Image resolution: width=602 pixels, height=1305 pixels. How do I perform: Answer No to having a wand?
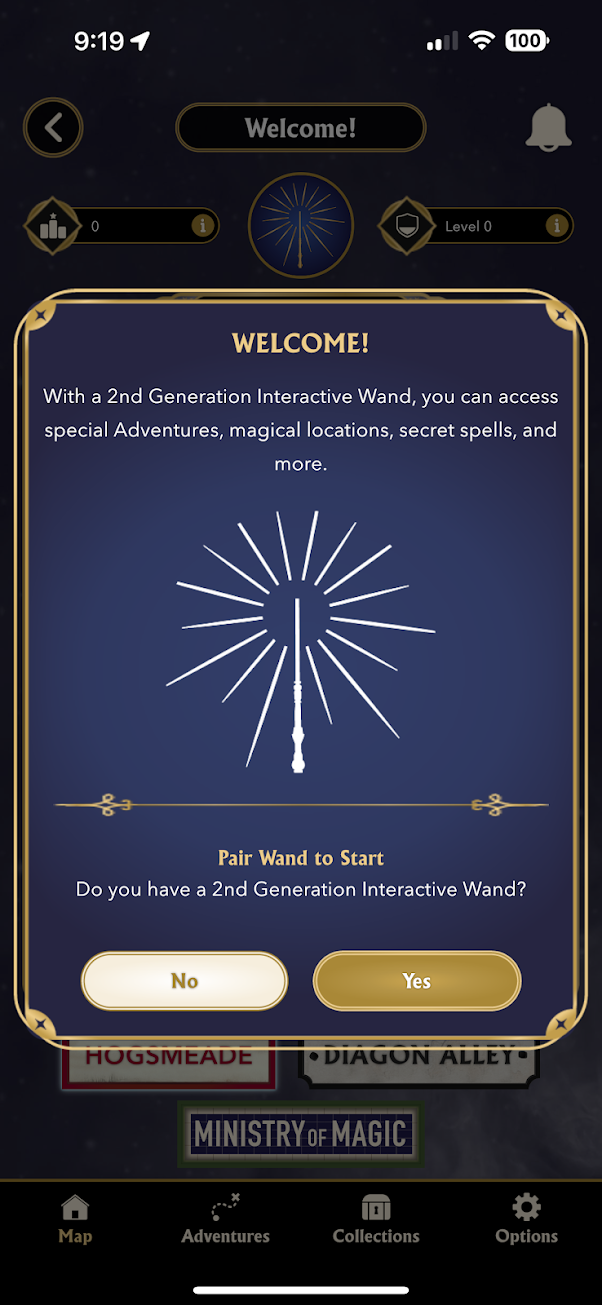184,981
